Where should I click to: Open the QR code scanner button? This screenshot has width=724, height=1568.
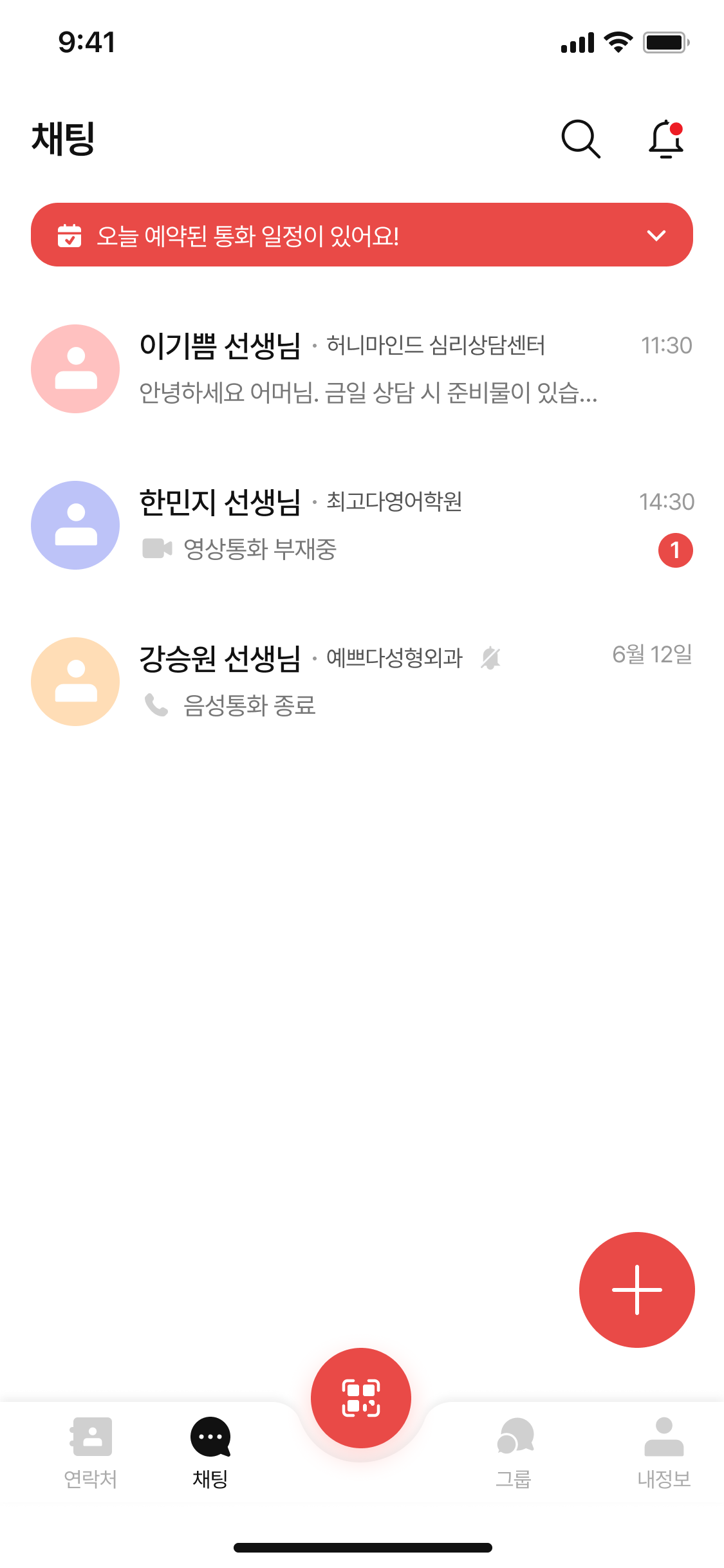pyautogui.click(x=361, y=1397)
